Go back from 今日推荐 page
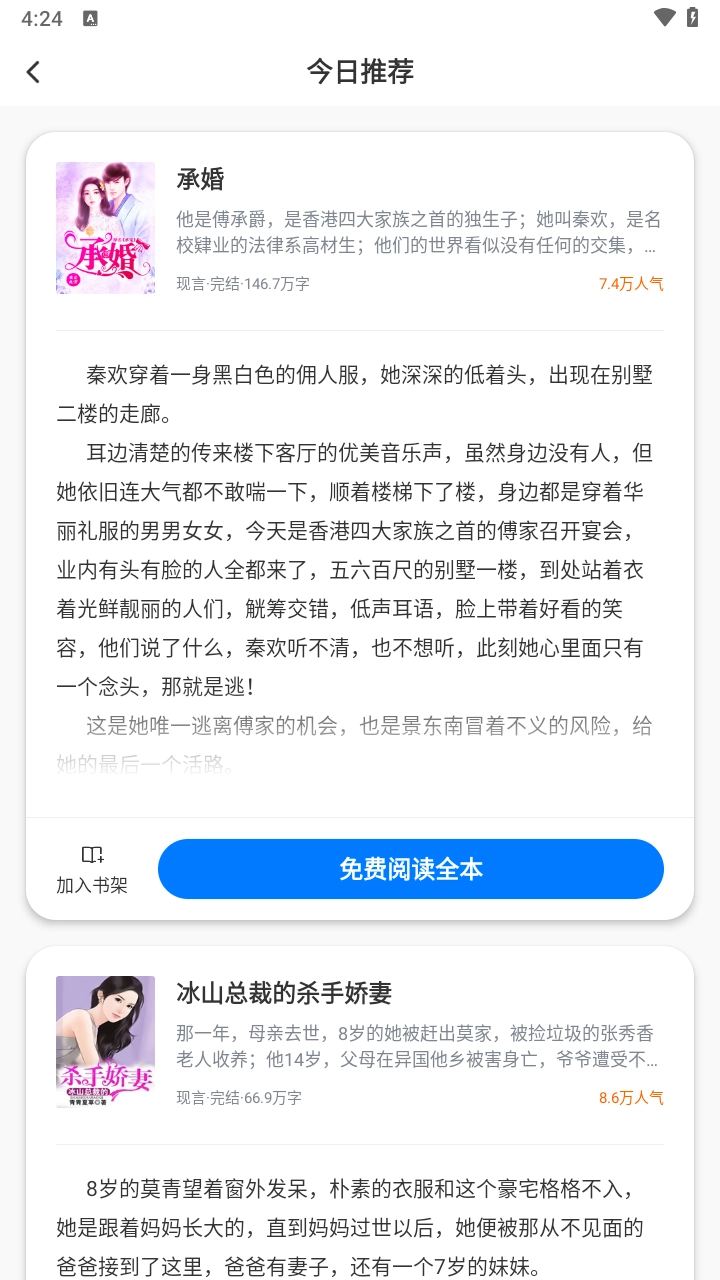This screenshot has width=720, height=1280. pos(33,72)
